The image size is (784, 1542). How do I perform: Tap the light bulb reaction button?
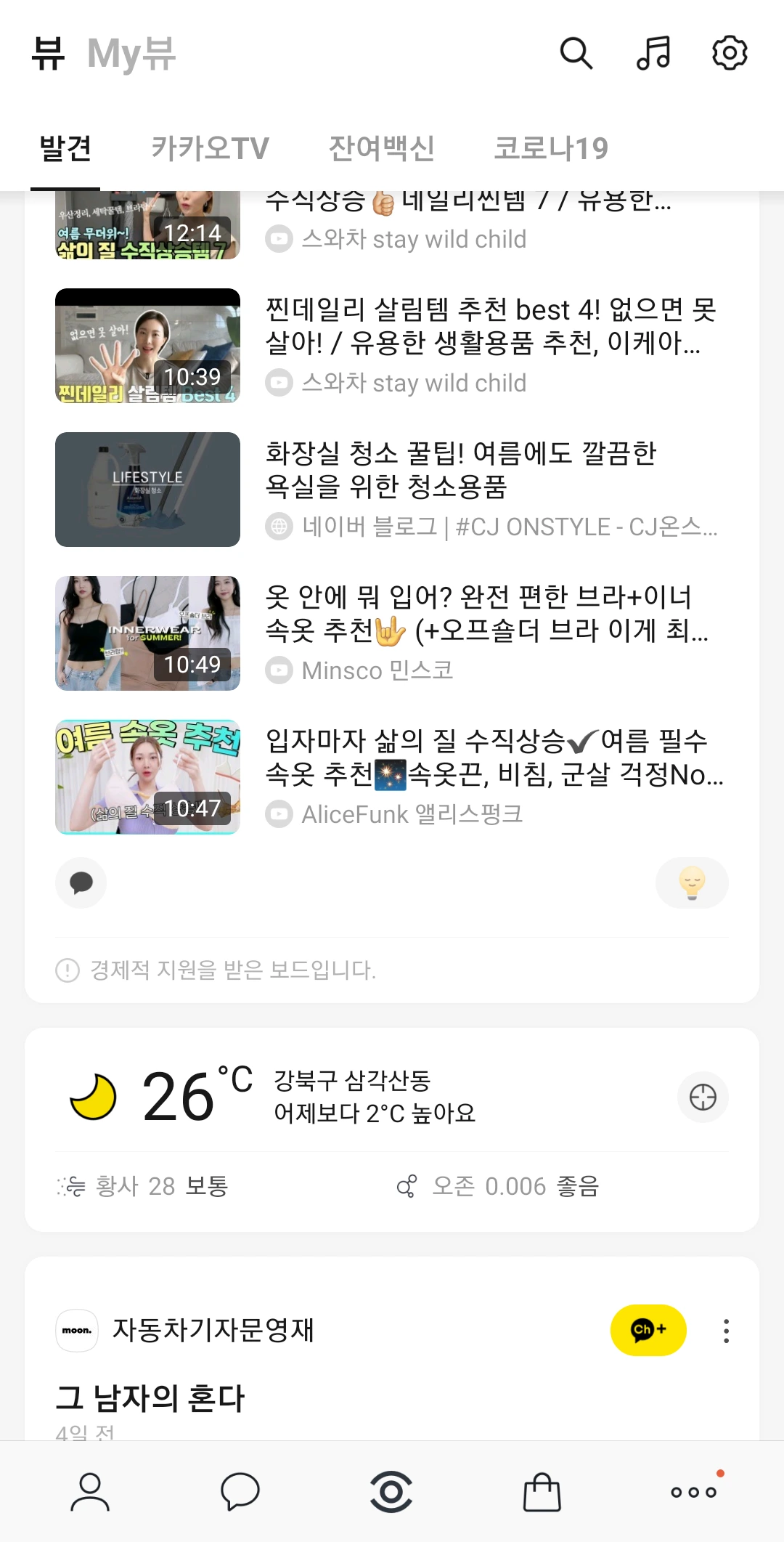692,883
